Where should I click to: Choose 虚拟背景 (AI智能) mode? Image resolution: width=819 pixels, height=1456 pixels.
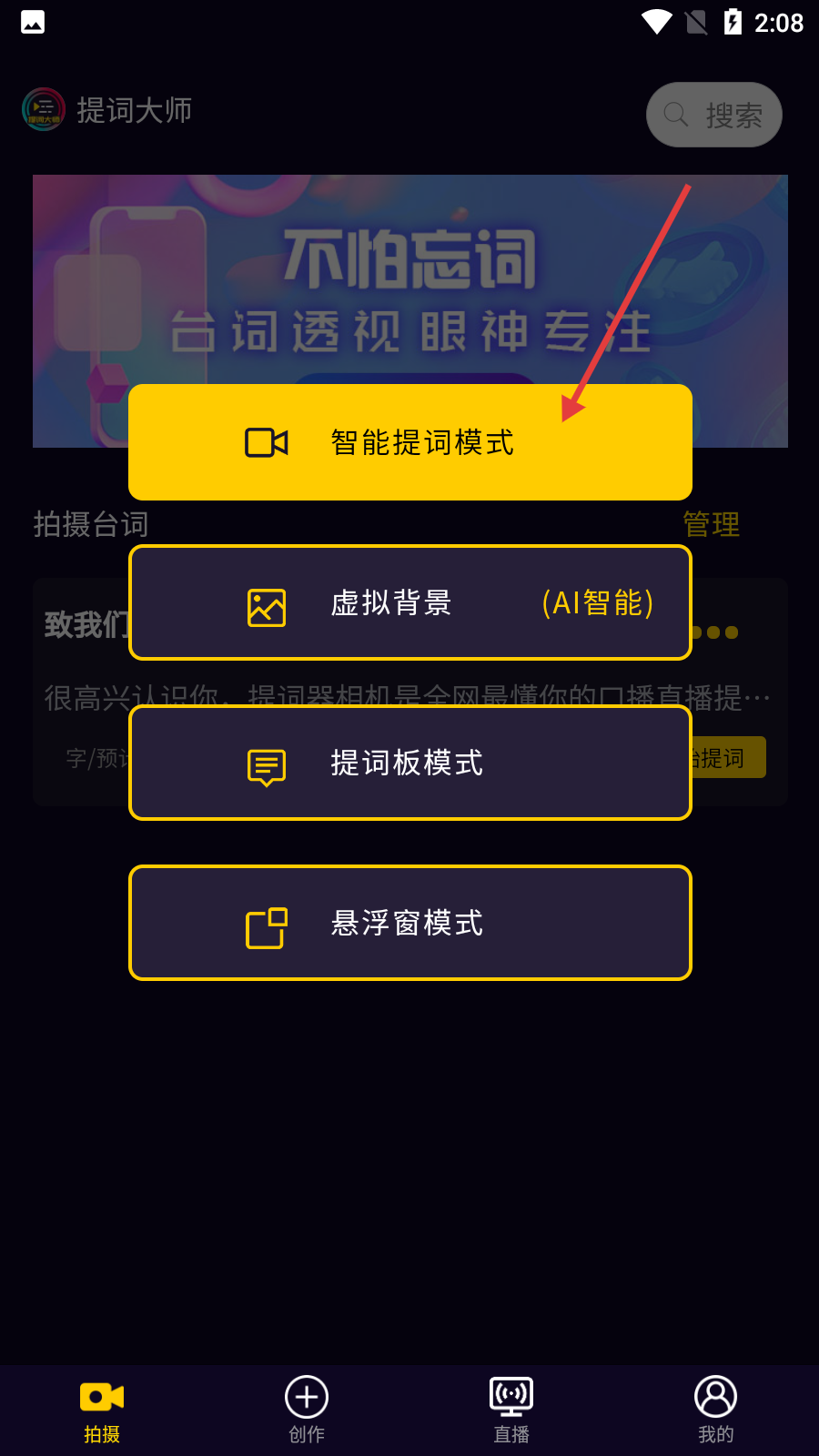click(410, 602)
